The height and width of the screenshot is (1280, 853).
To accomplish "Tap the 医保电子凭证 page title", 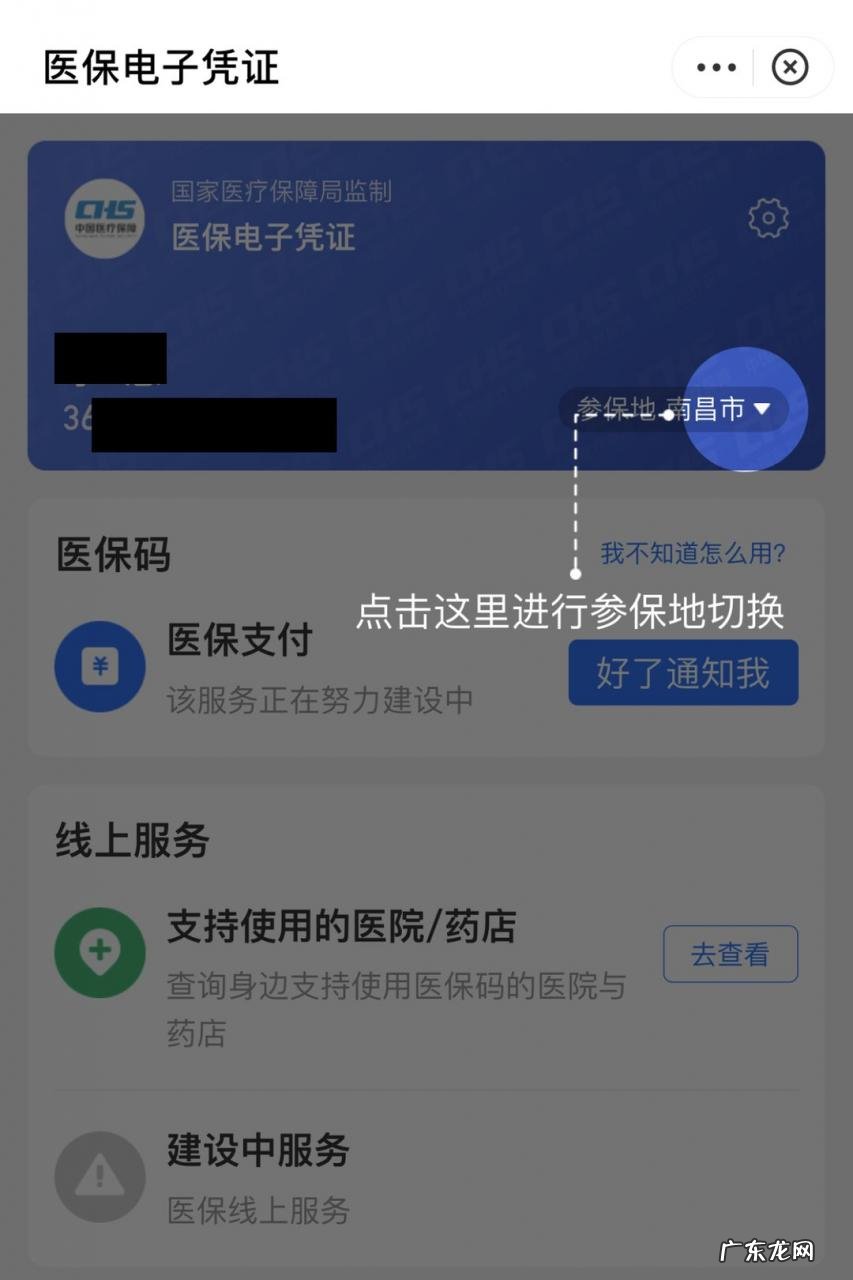I will coord(158,67).
